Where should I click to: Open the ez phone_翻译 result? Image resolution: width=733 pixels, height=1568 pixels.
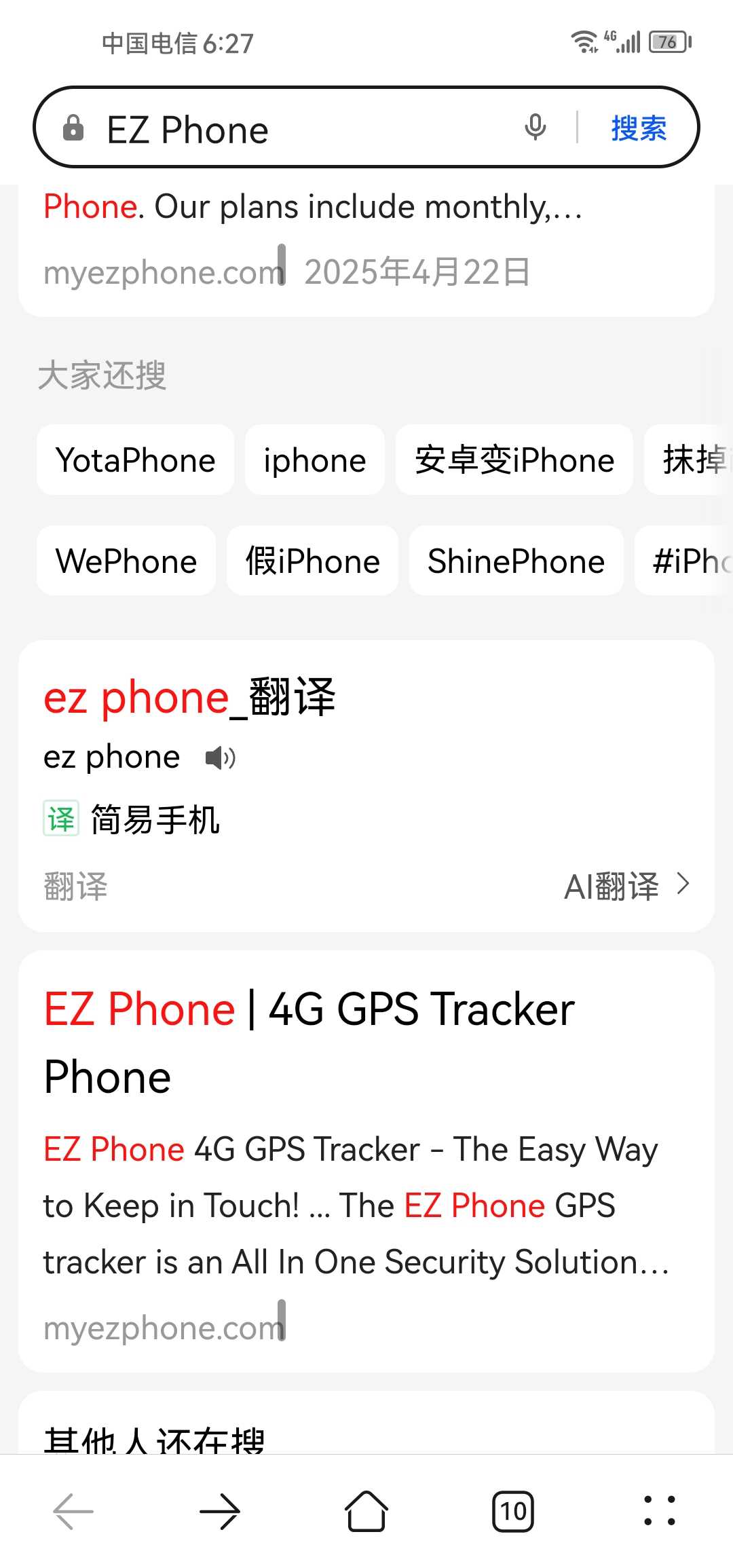click(190, 697)
